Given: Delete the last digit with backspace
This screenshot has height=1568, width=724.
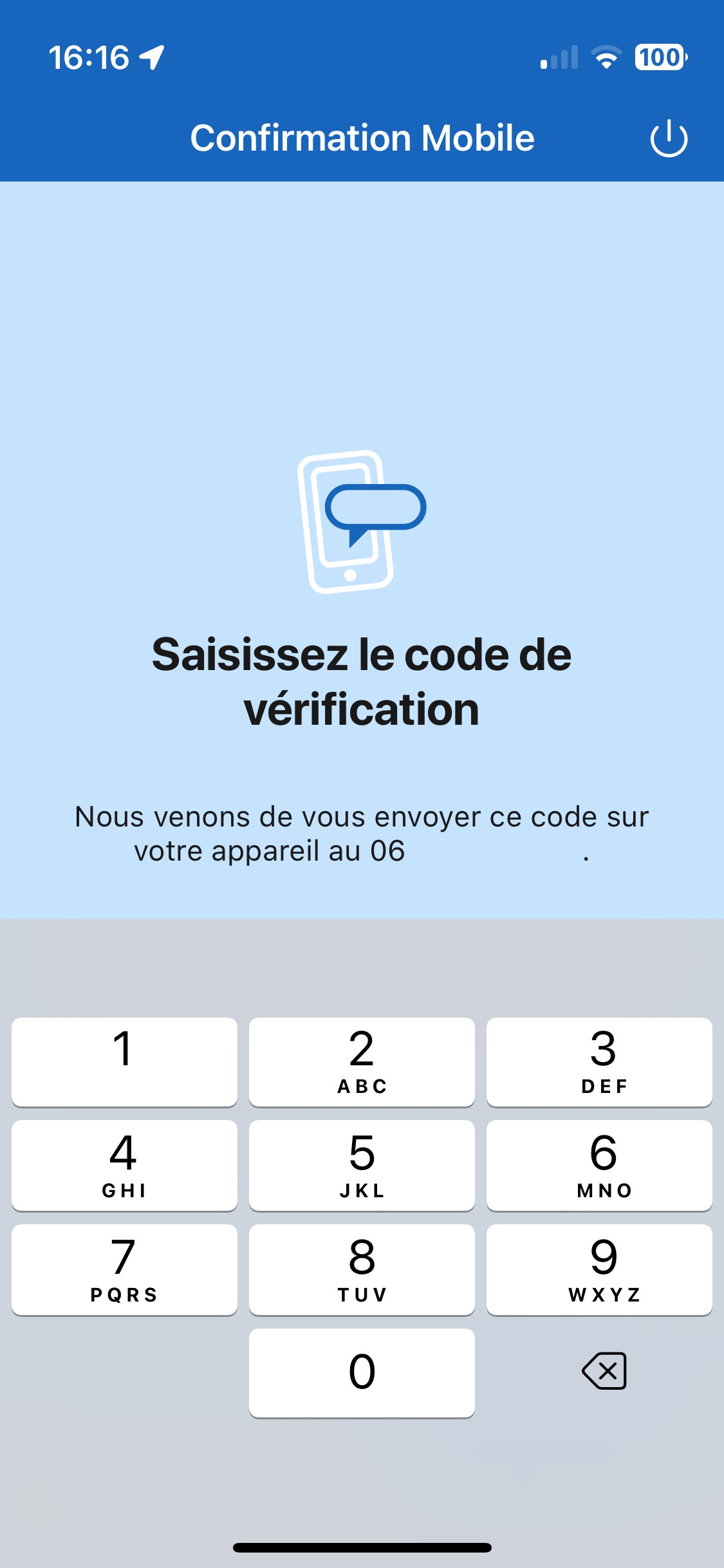Looking at the screenshot, I should click(604, 1371).
